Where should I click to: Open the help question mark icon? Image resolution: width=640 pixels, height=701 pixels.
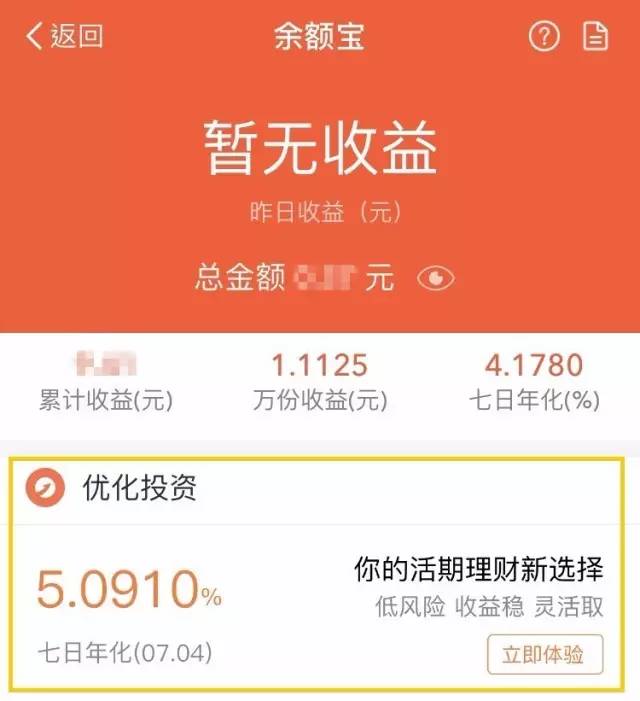544,37
